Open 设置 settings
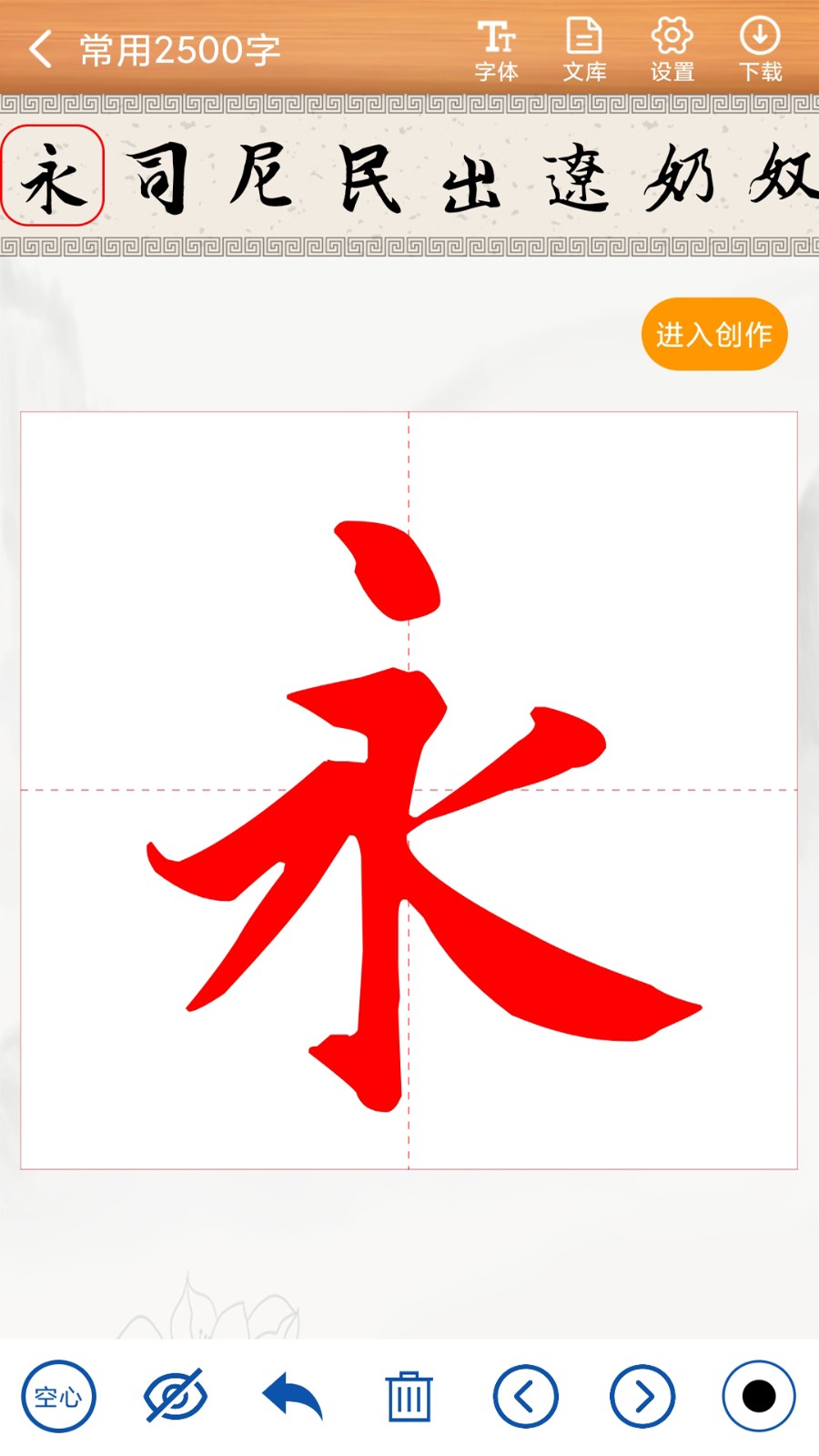This screenshot has width=819, height=1456. 672,51
